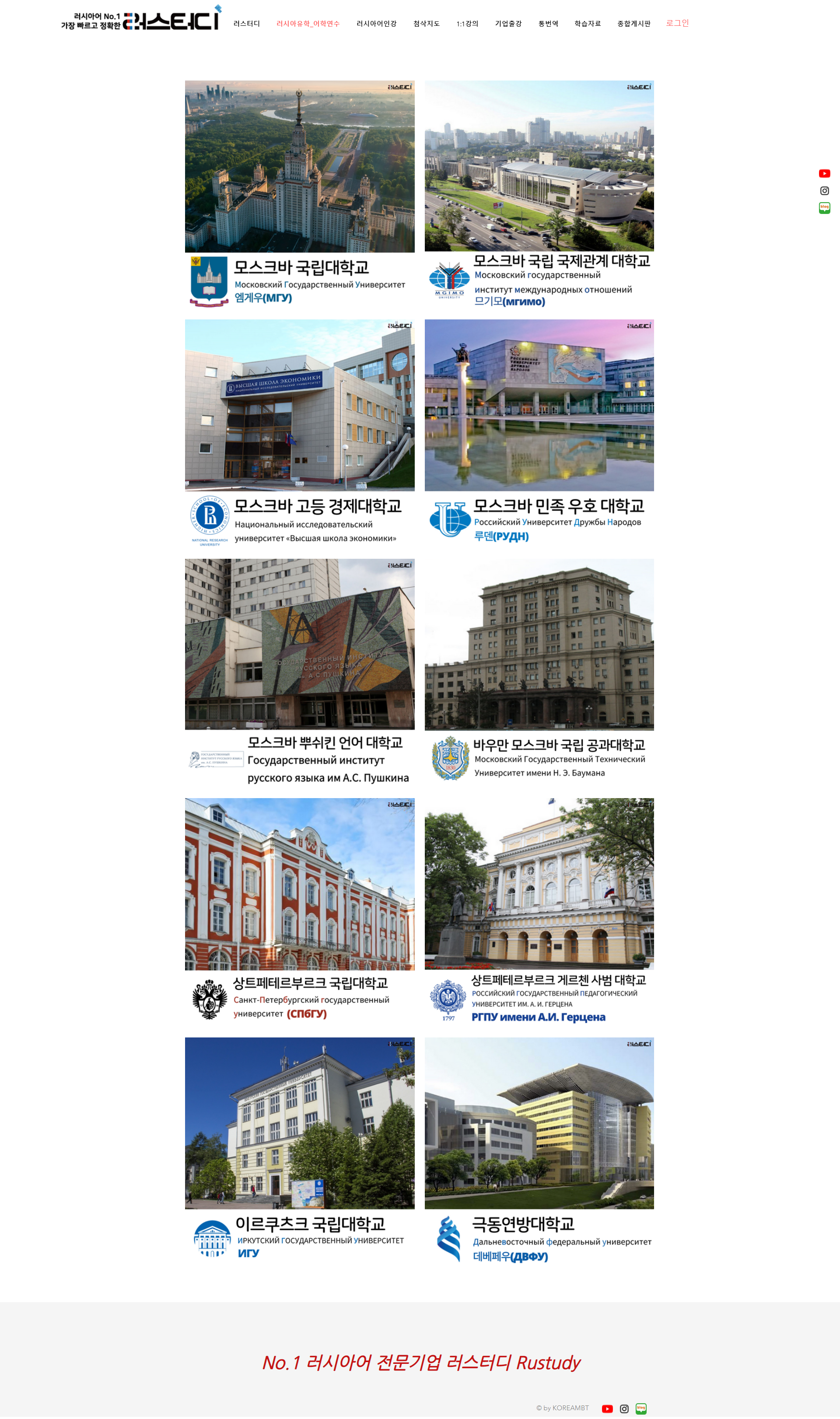Open the 상트페테르부르크 국립대학교 card
The width and height of the screenshot is (840, 1419).
[x=299, y=912]
